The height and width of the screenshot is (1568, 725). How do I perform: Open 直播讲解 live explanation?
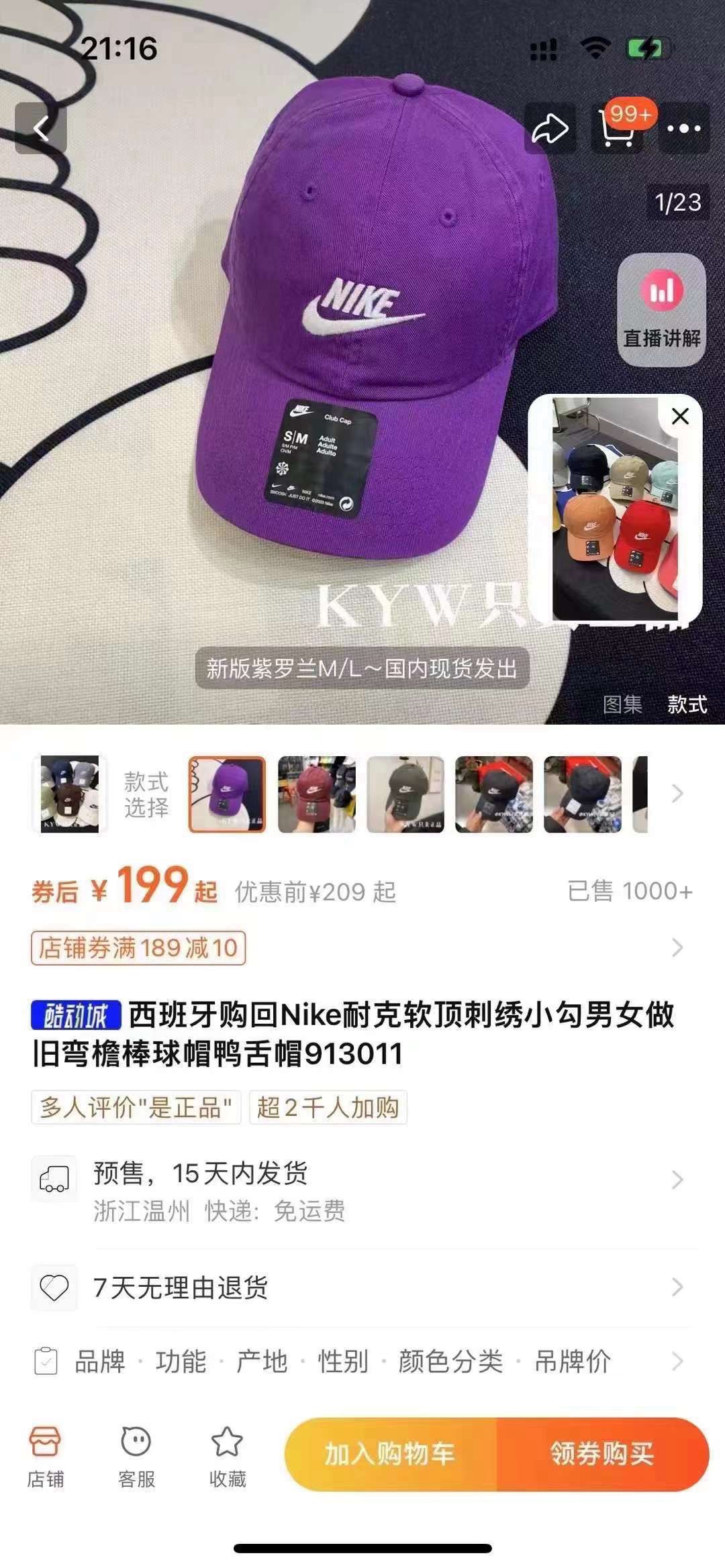coord(661,309)
